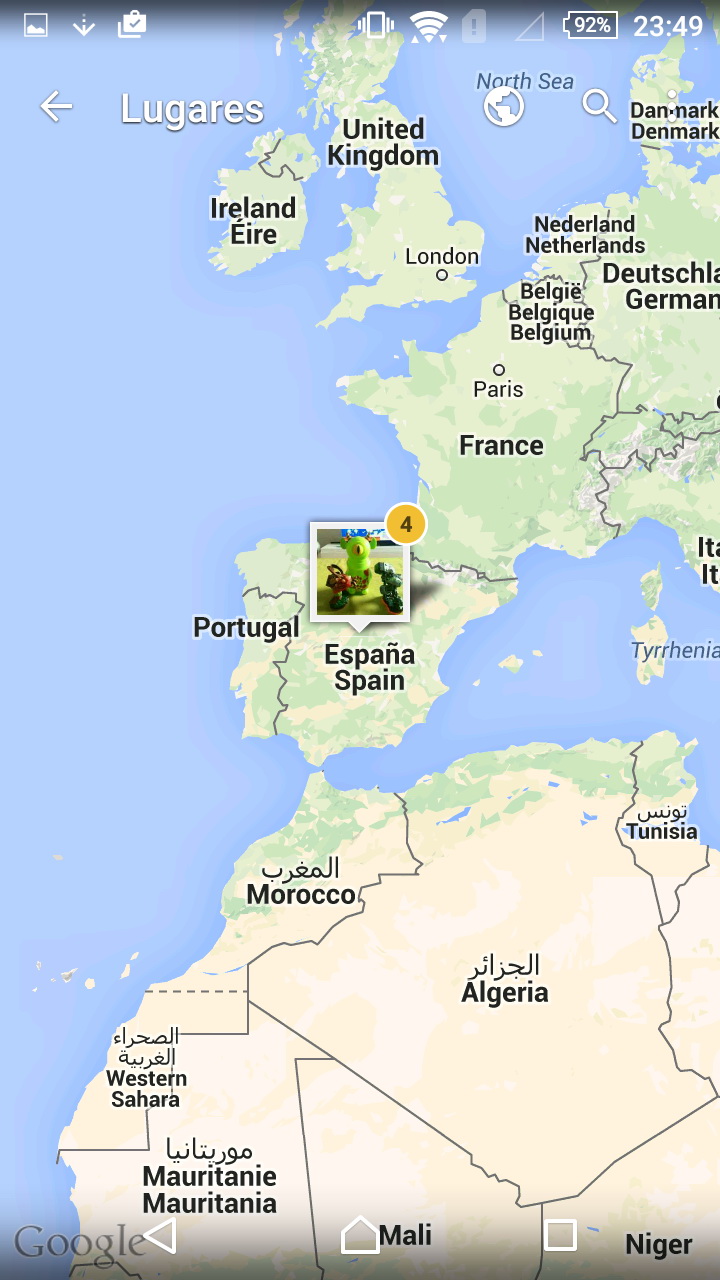Open the photo cluster over Spain
Viewport: 720px width, 1280px height.
pyautogui.click(x=360, y=572)
